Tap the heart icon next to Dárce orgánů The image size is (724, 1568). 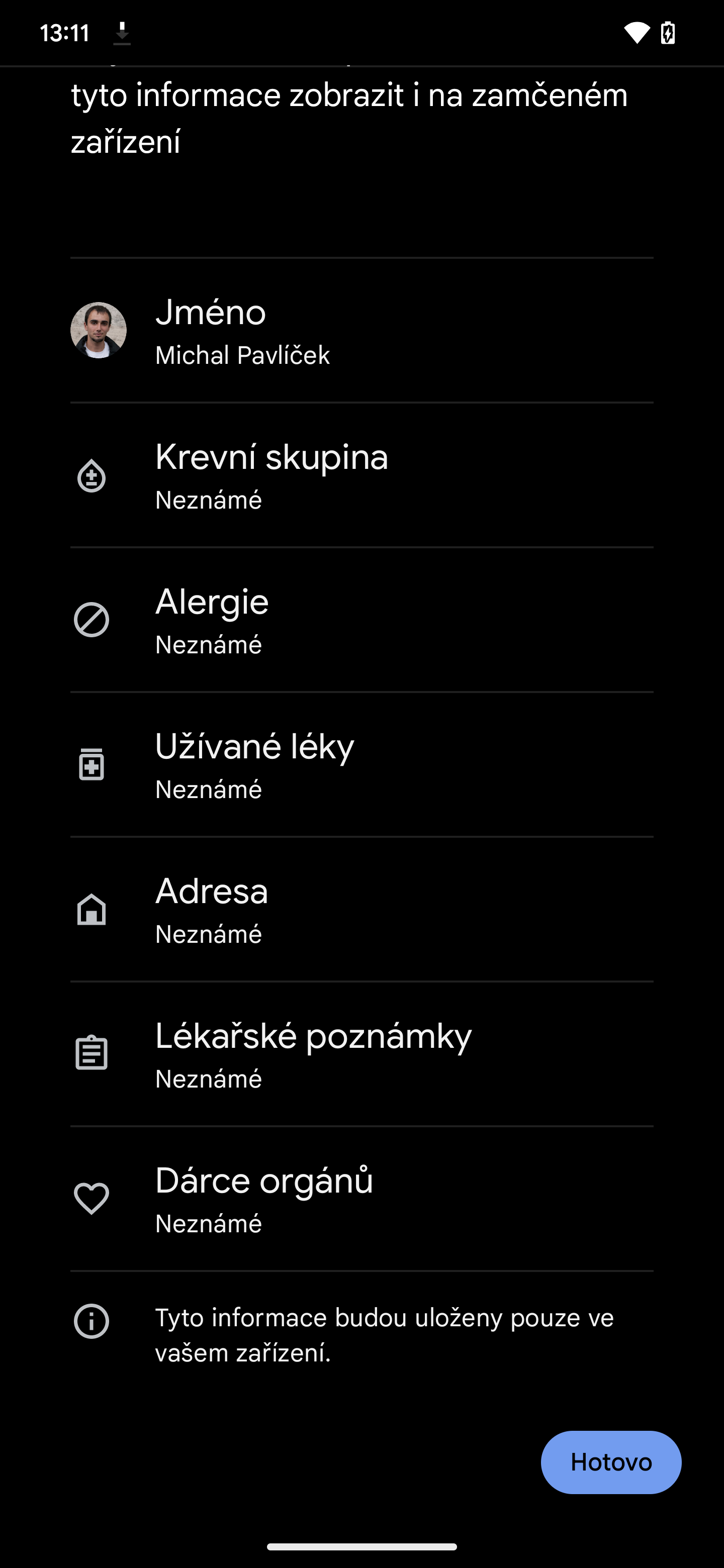pos(92,1200)
